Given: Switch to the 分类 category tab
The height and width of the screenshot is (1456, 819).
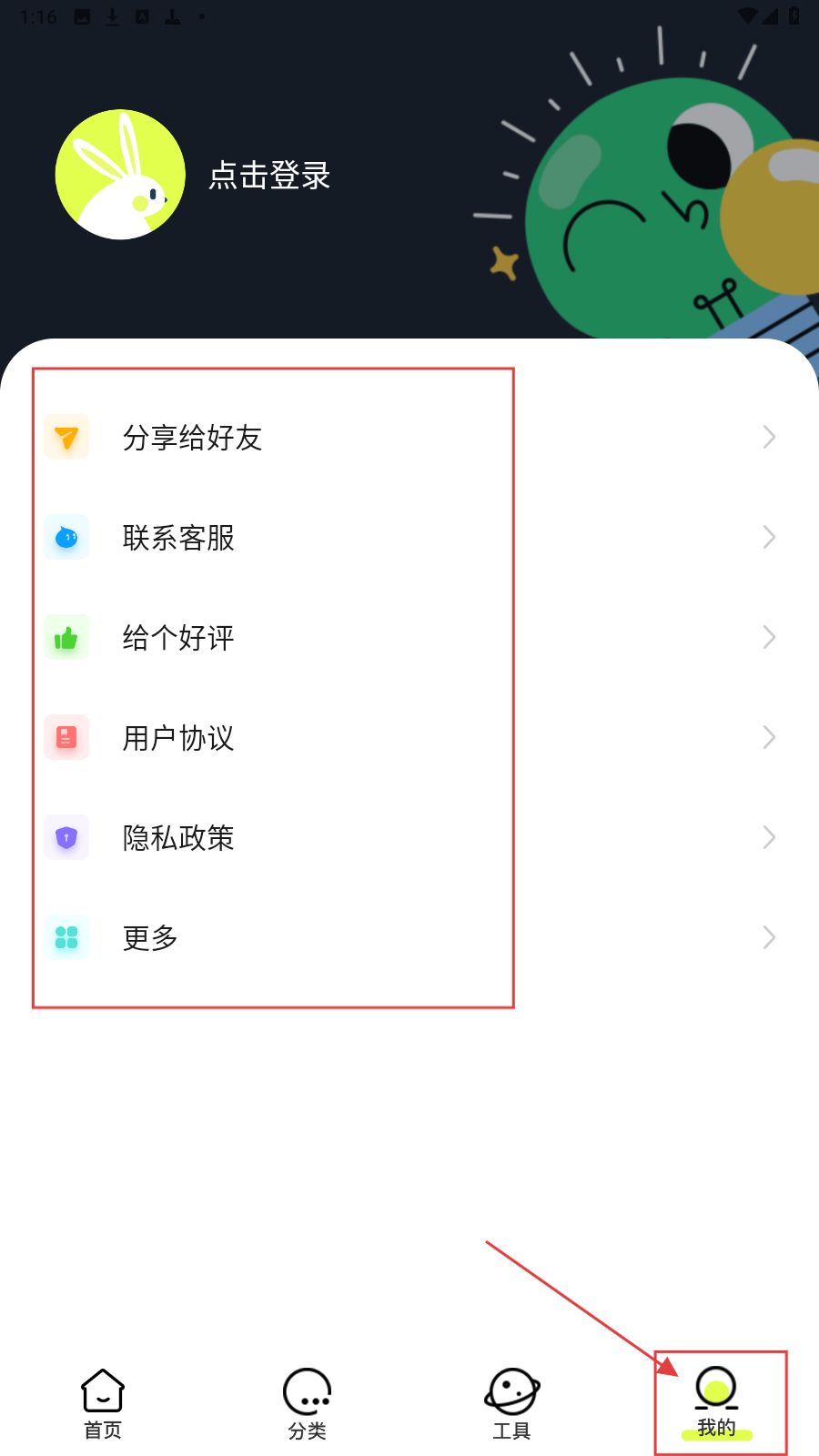Looking at the screenshot, I should click(308, 1404).
